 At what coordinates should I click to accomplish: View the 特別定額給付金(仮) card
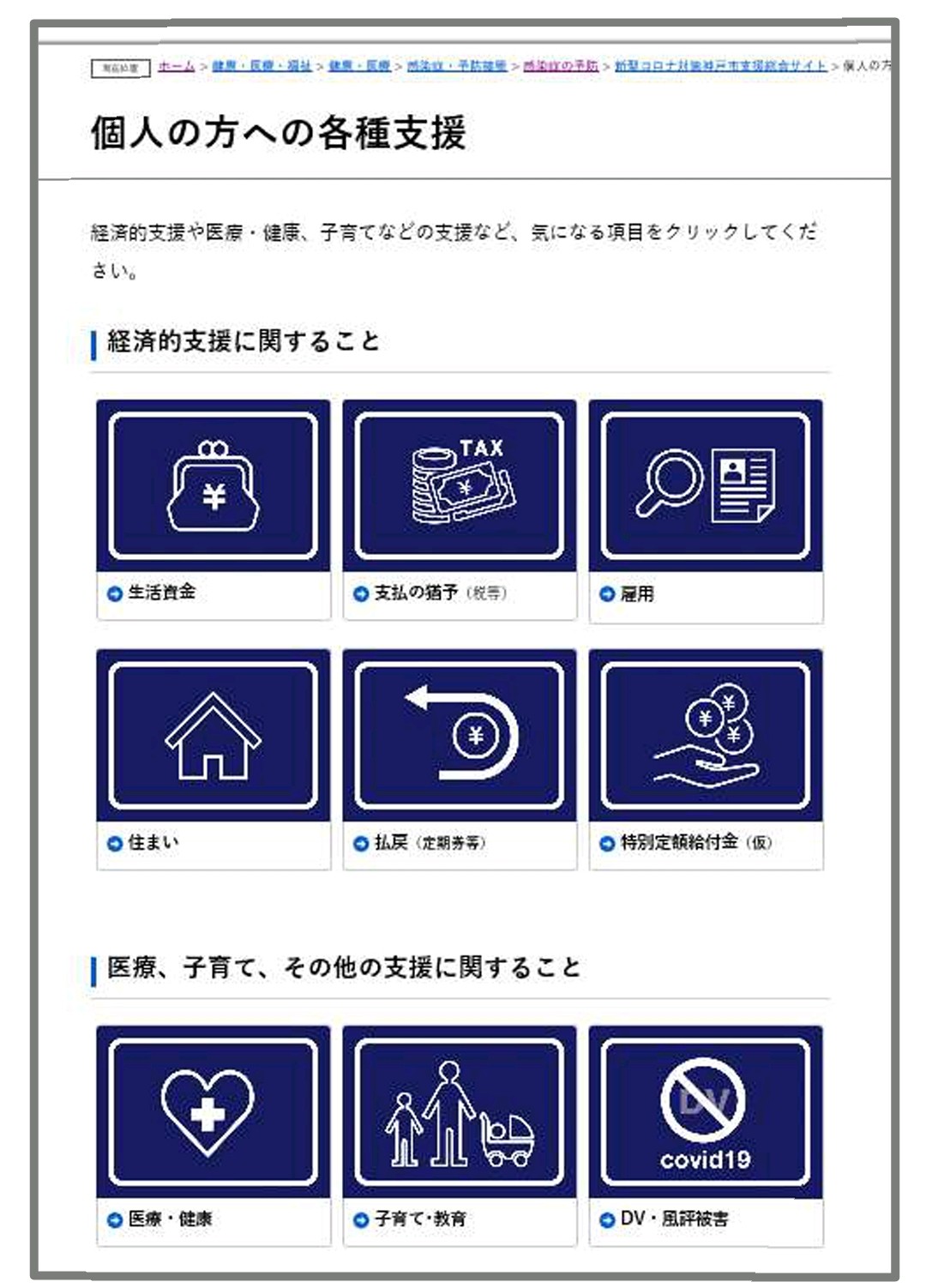tap(706, 758)
